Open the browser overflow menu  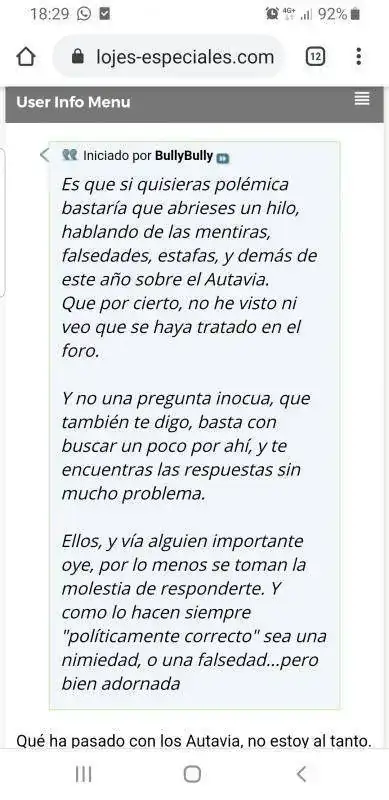click(359, 57)
